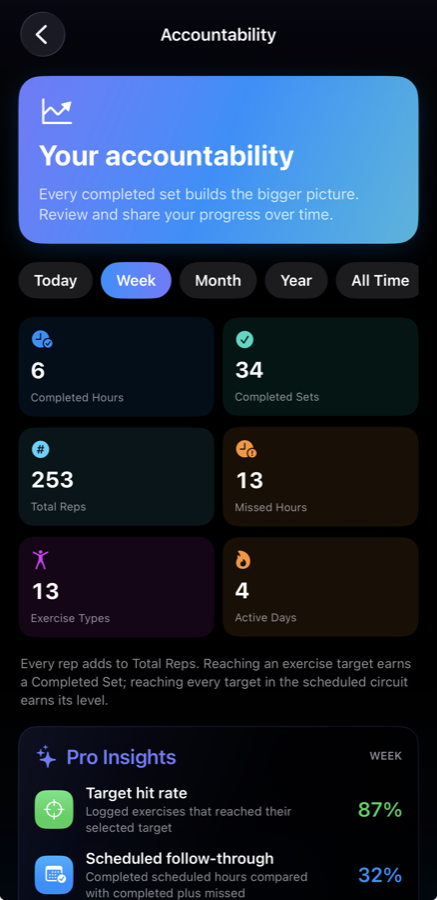The height and width of the screenshot is (900, 437).
Task: Select the All Time filter
Action: [378, 281]
